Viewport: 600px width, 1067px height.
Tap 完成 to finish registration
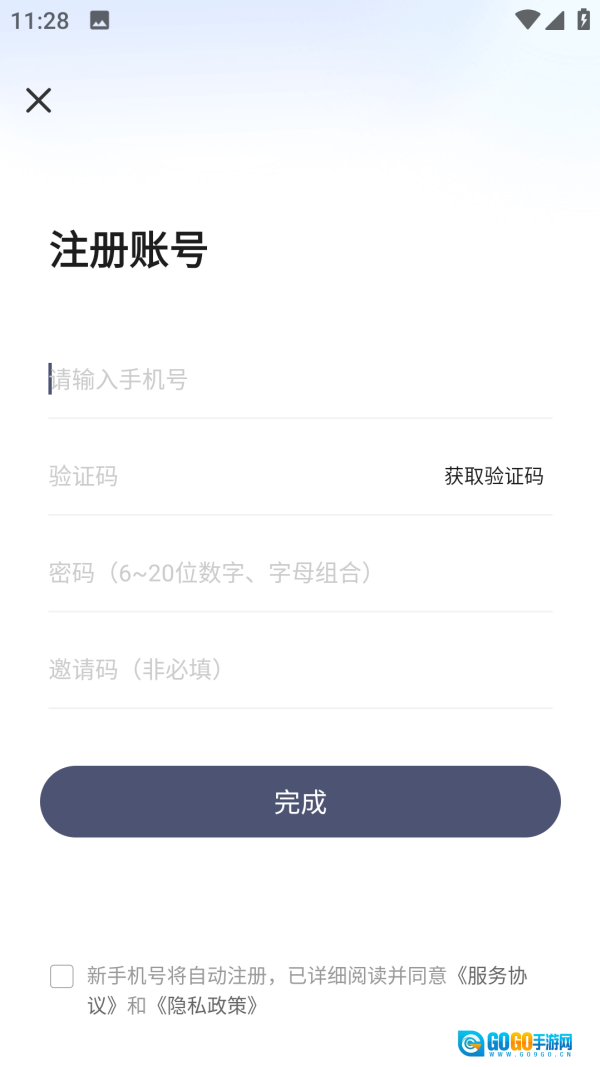click(x=300, y=802)
